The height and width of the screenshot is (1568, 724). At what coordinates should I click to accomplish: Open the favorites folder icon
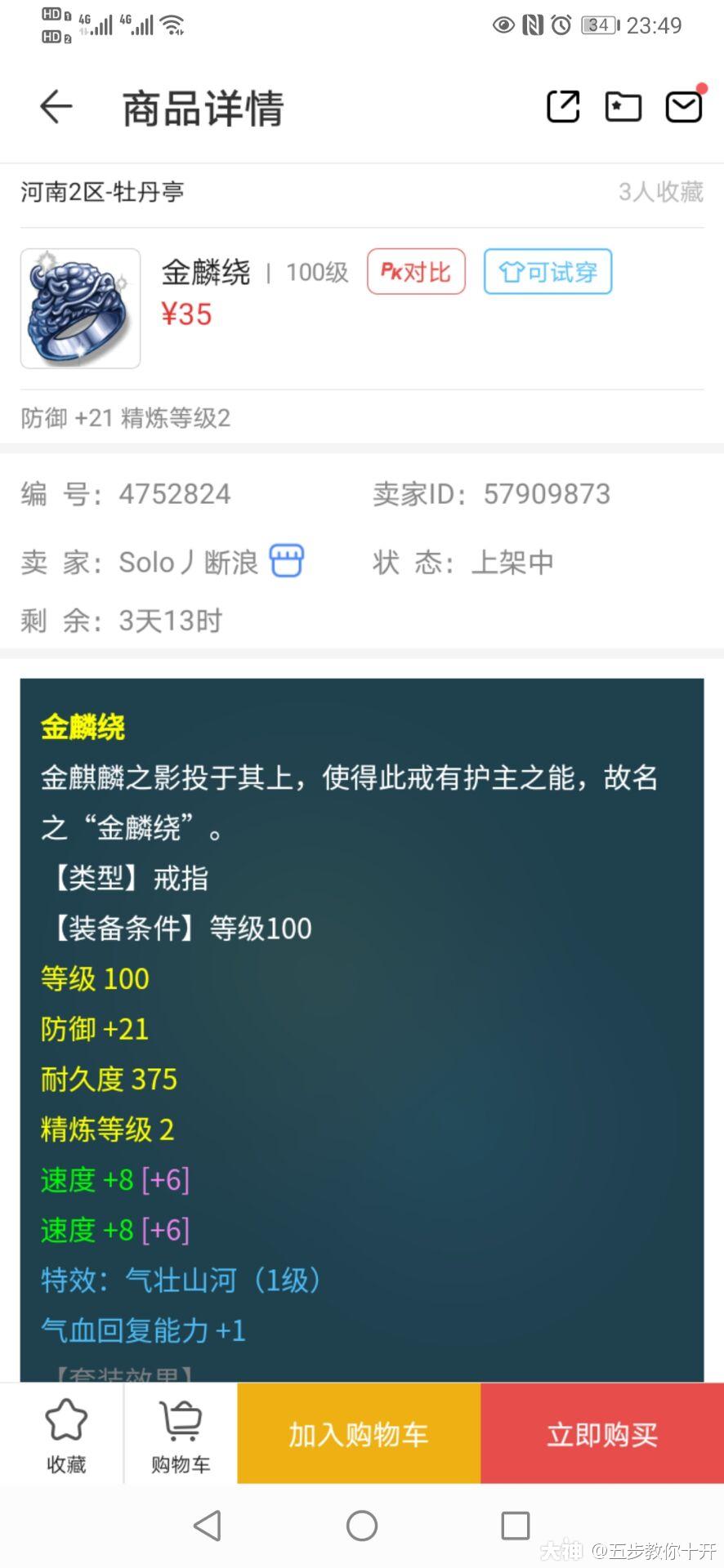click(623, 107)
